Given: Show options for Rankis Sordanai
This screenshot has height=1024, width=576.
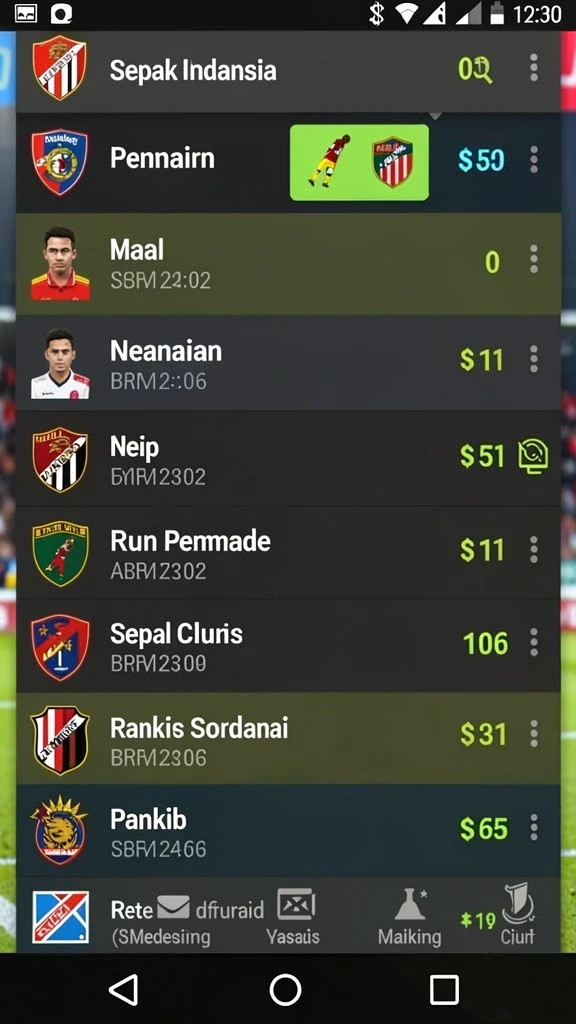Looking at the screenshot, I should (534, 734).
